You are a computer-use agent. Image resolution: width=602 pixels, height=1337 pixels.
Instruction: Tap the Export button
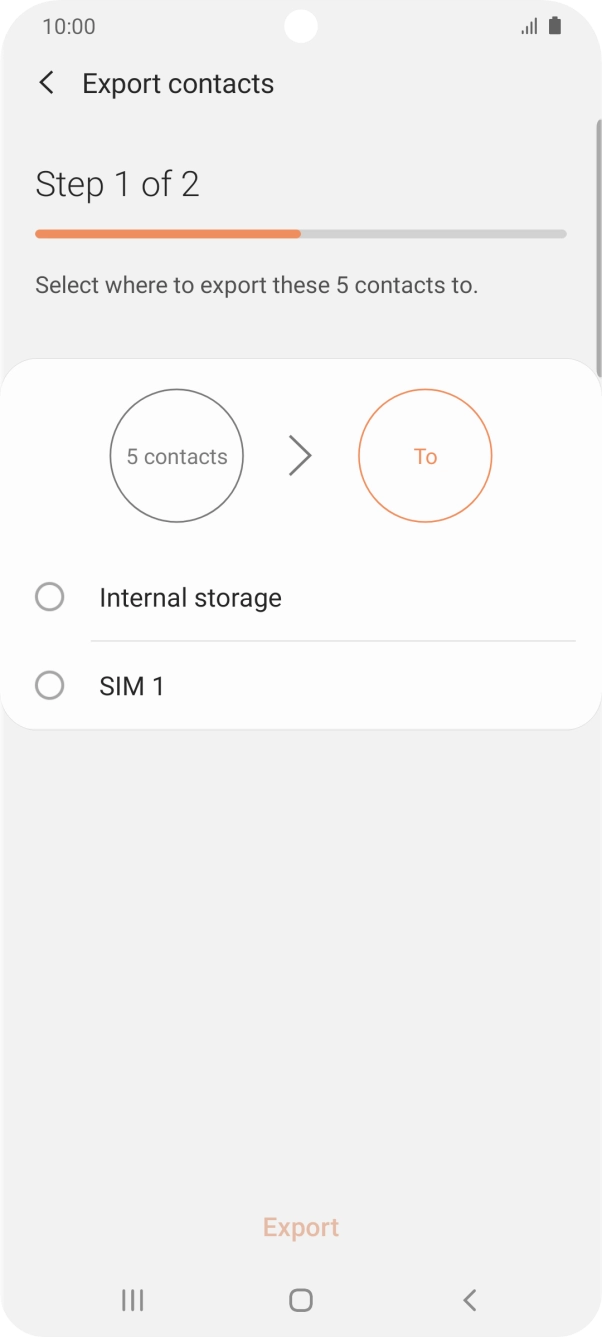300,1227
